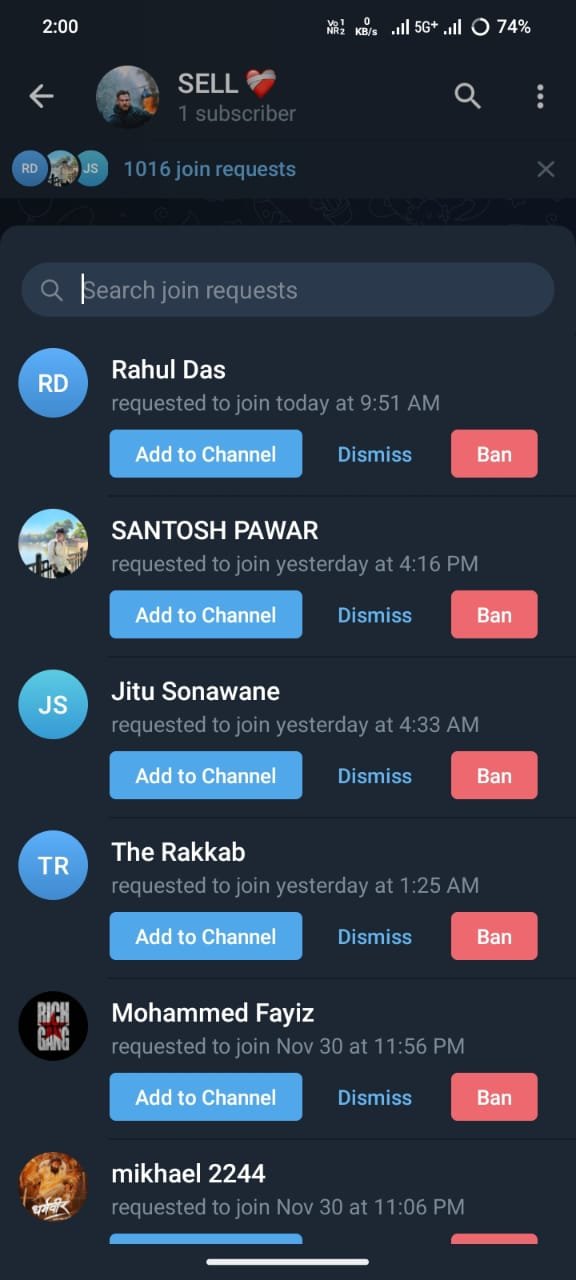
Task: Go back using the arrow icon
Action: (x=41, y=96)
